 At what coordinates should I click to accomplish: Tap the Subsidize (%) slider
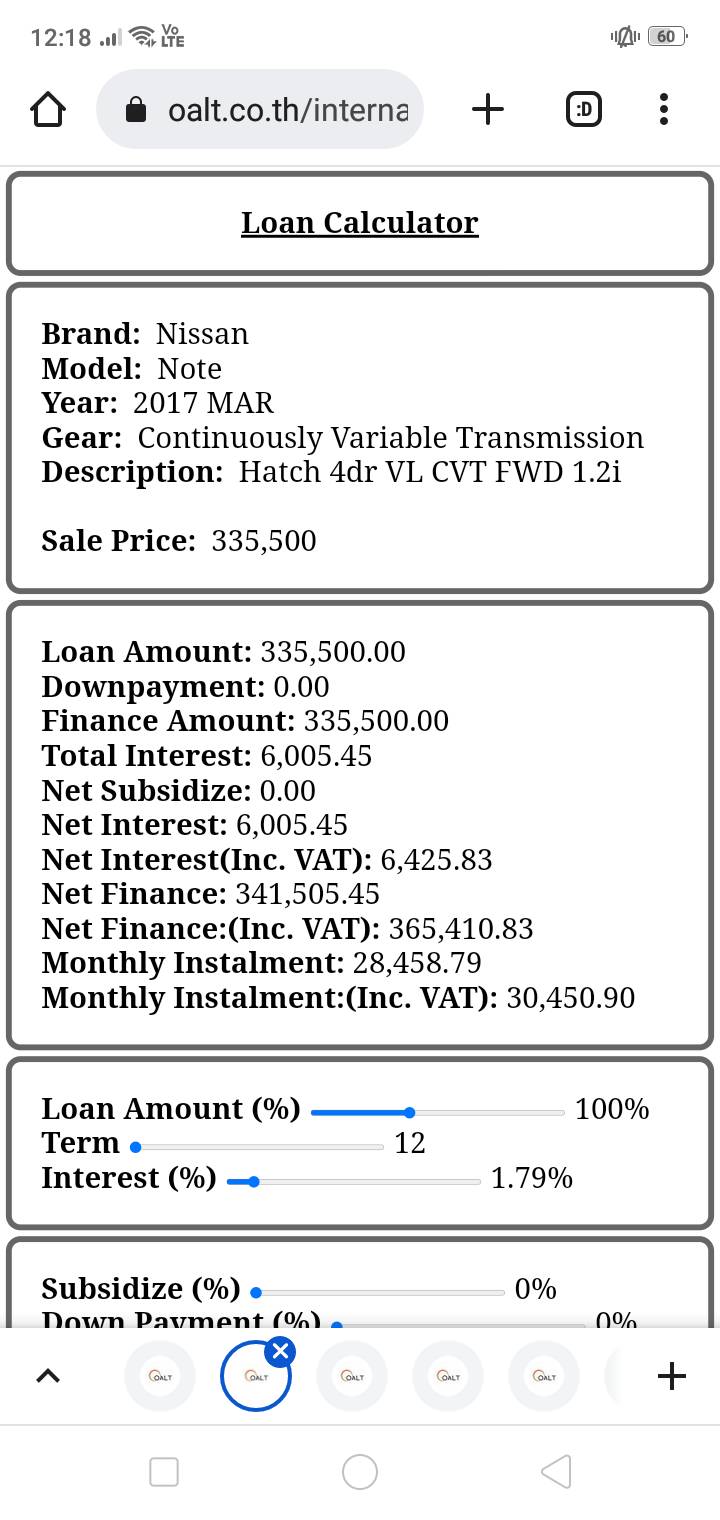pyautogui.click(x=380, y=1292)
